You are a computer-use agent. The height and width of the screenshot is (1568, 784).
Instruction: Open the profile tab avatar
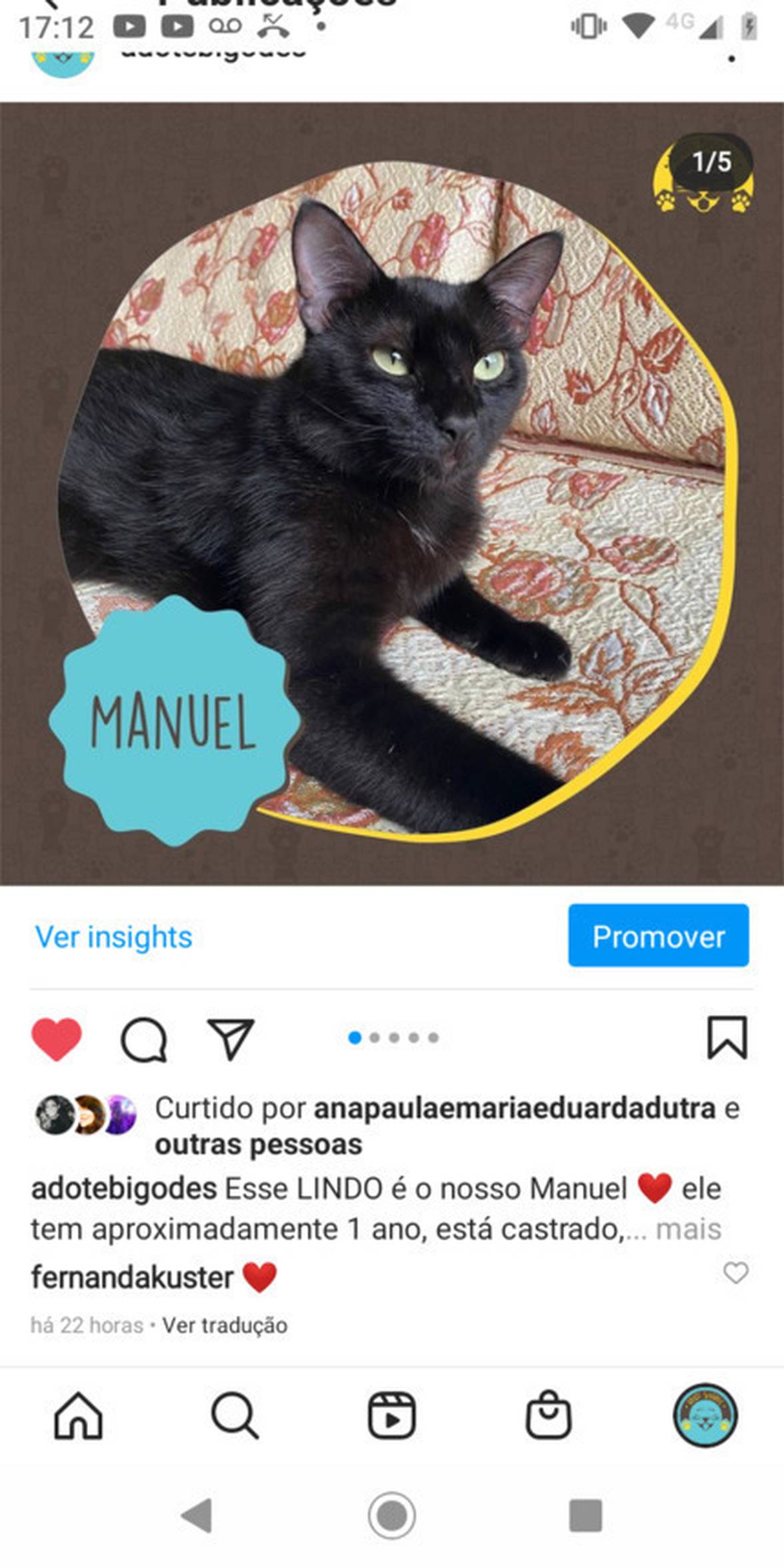(705, 1415)
